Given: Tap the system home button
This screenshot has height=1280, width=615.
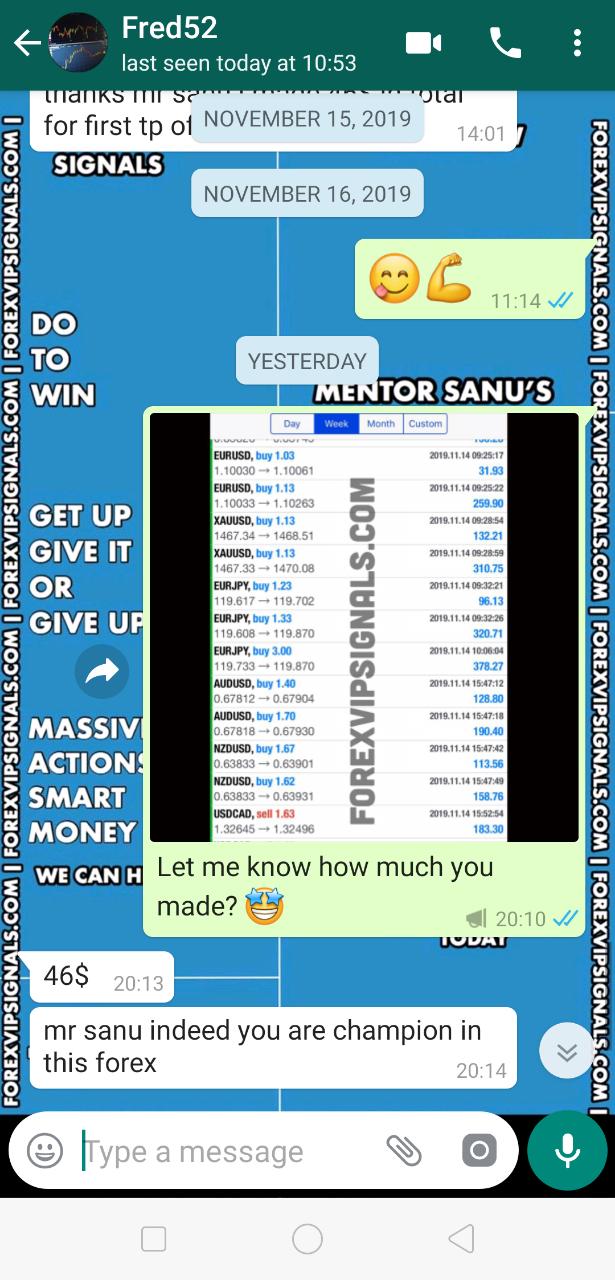Looking at the screenshot, I should coord(307,1239).
